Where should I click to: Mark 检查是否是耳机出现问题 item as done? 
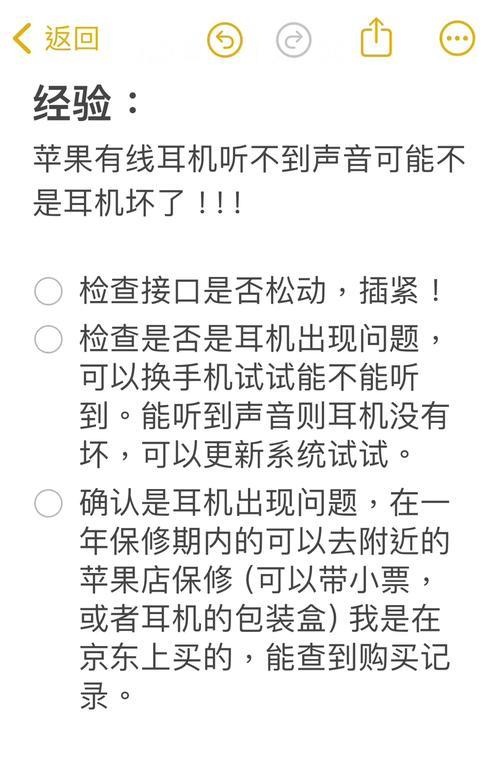[48, 339]
